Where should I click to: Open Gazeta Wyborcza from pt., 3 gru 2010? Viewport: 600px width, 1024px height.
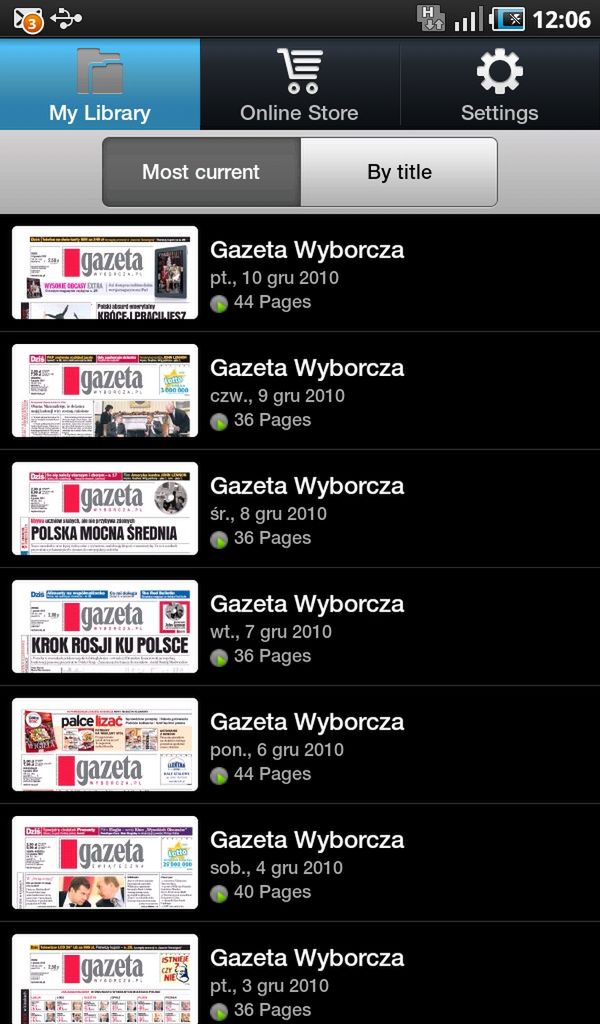300,975
